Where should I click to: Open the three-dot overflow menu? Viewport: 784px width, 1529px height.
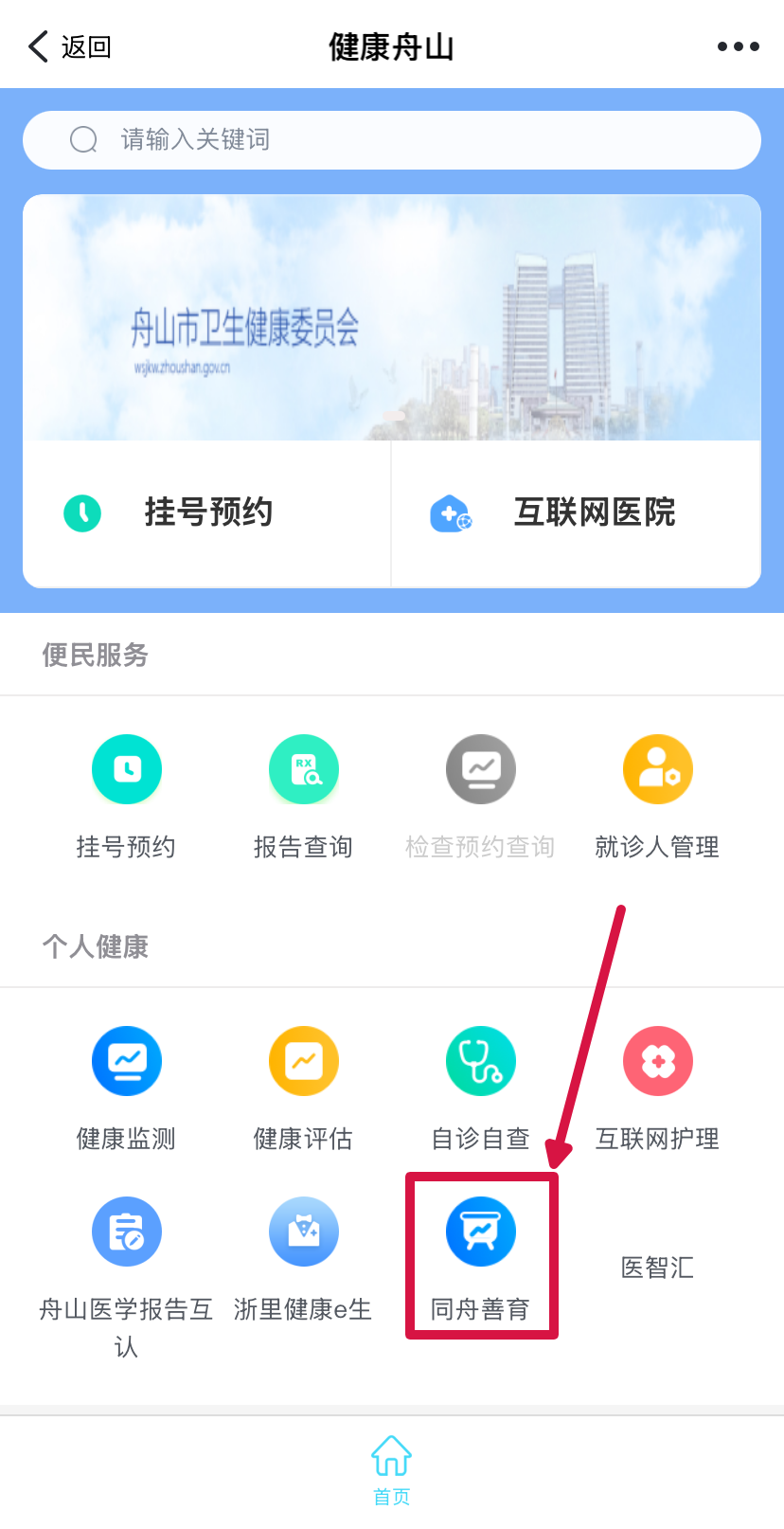[x=738, y=46]
